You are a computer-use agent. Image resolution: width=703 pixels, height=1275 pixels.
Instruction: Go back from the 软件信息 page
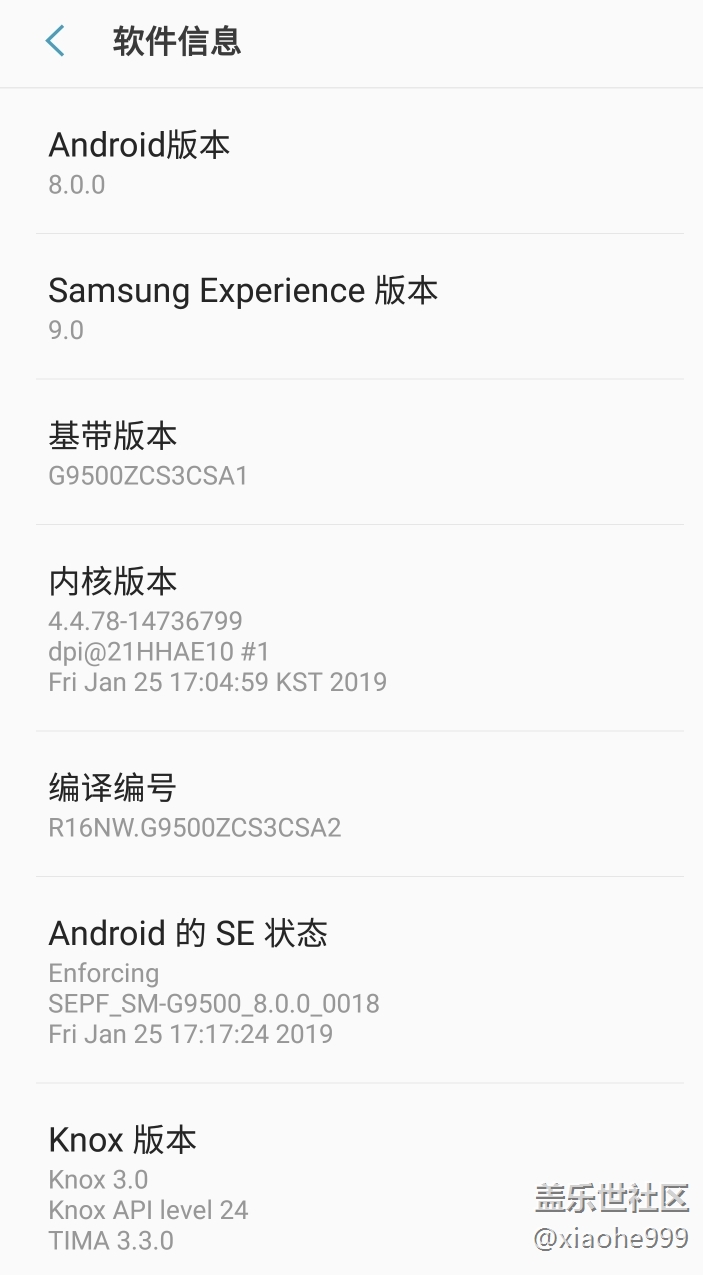tap(55, 42)
